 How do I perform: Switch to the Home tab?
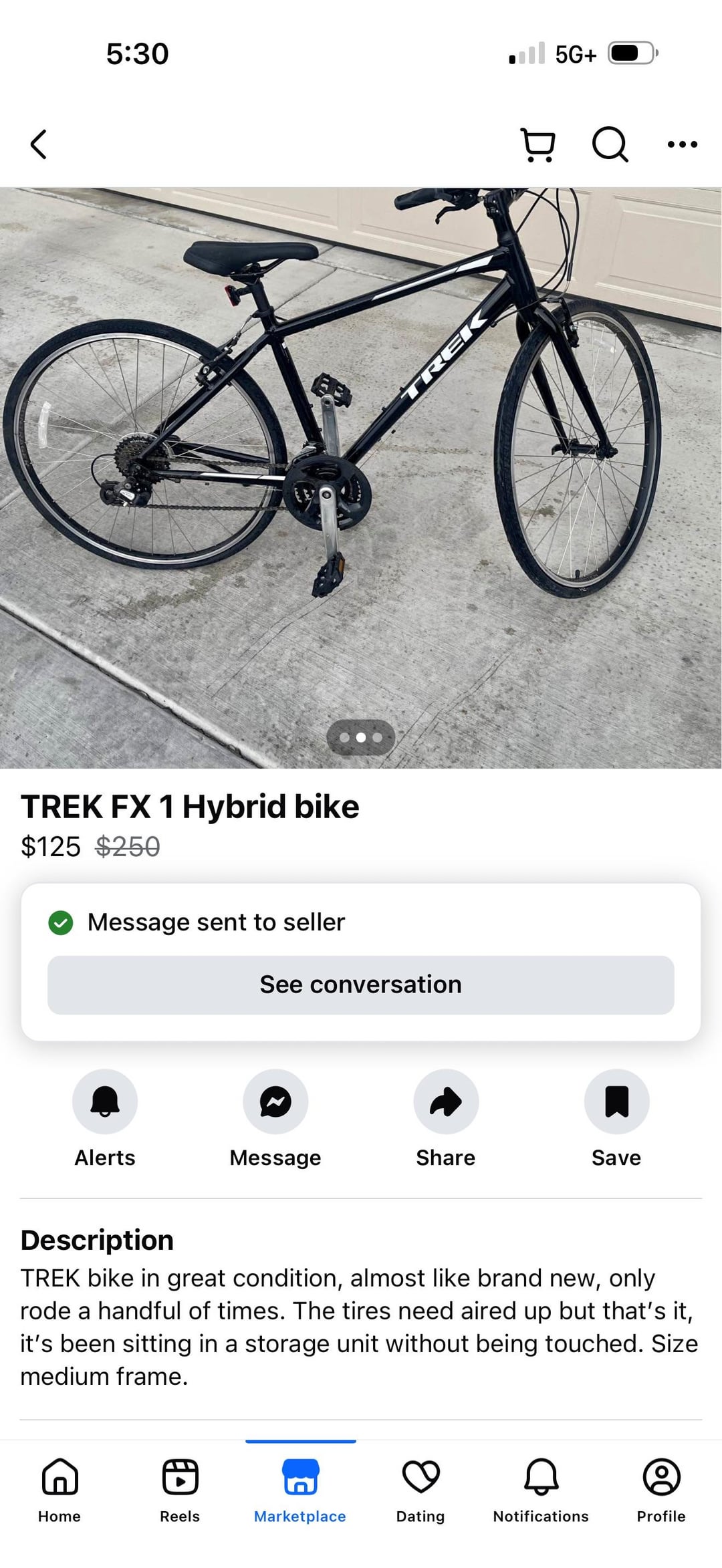point(59,1490)
